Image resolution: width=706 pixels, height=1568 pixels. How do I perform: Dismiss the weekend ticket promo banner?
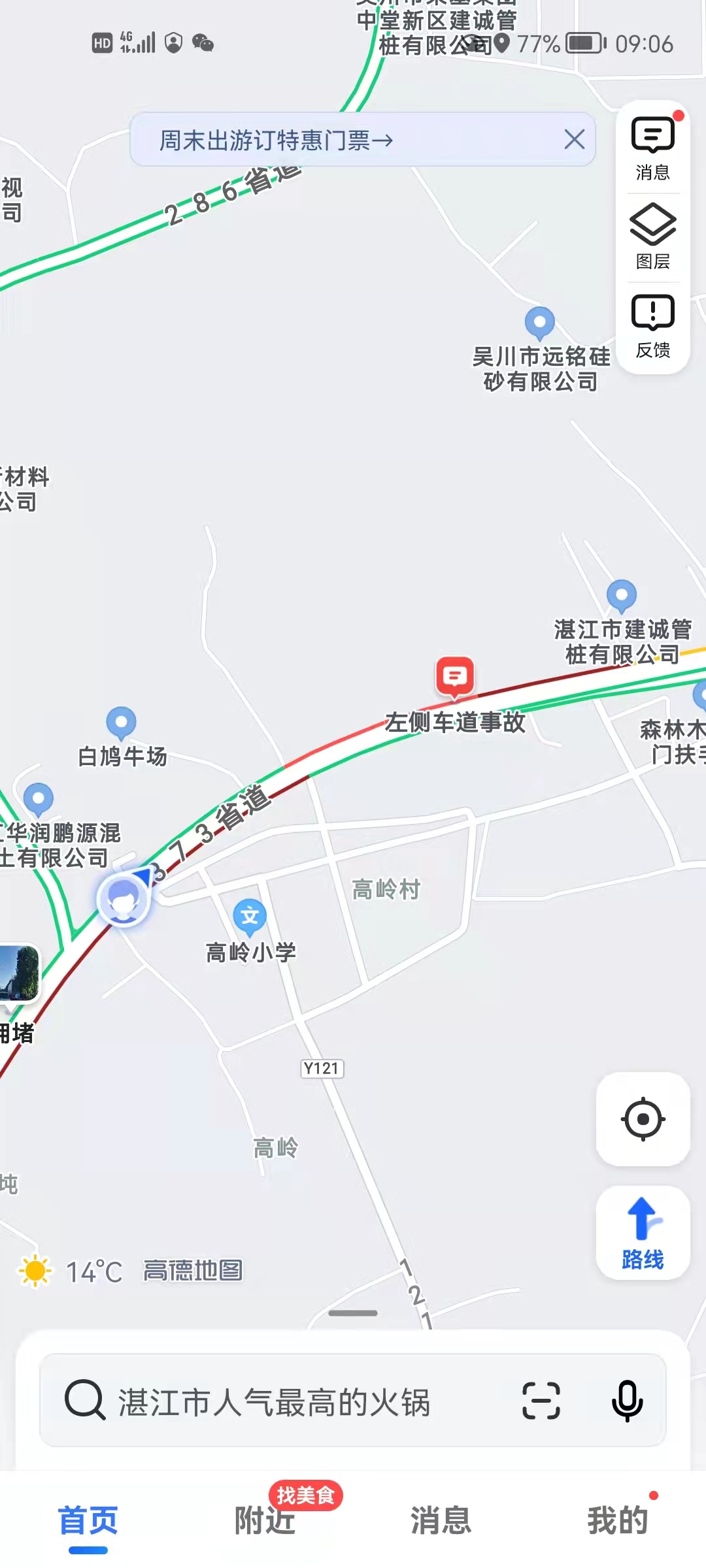pyautogui.click(x=574, y=139)
